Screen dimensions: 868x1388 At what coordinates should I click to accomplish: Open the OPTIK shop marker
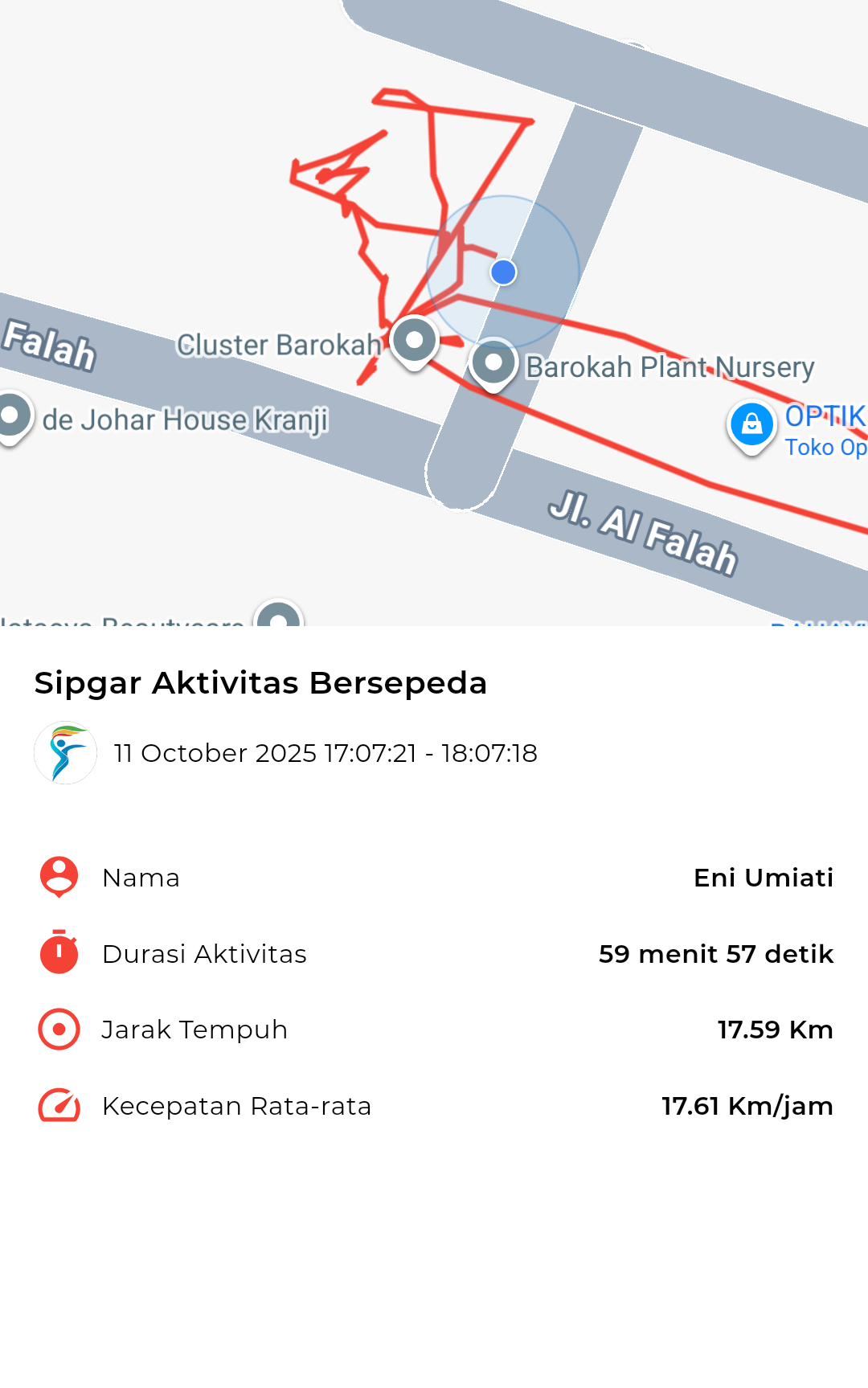tap(751, 424)
